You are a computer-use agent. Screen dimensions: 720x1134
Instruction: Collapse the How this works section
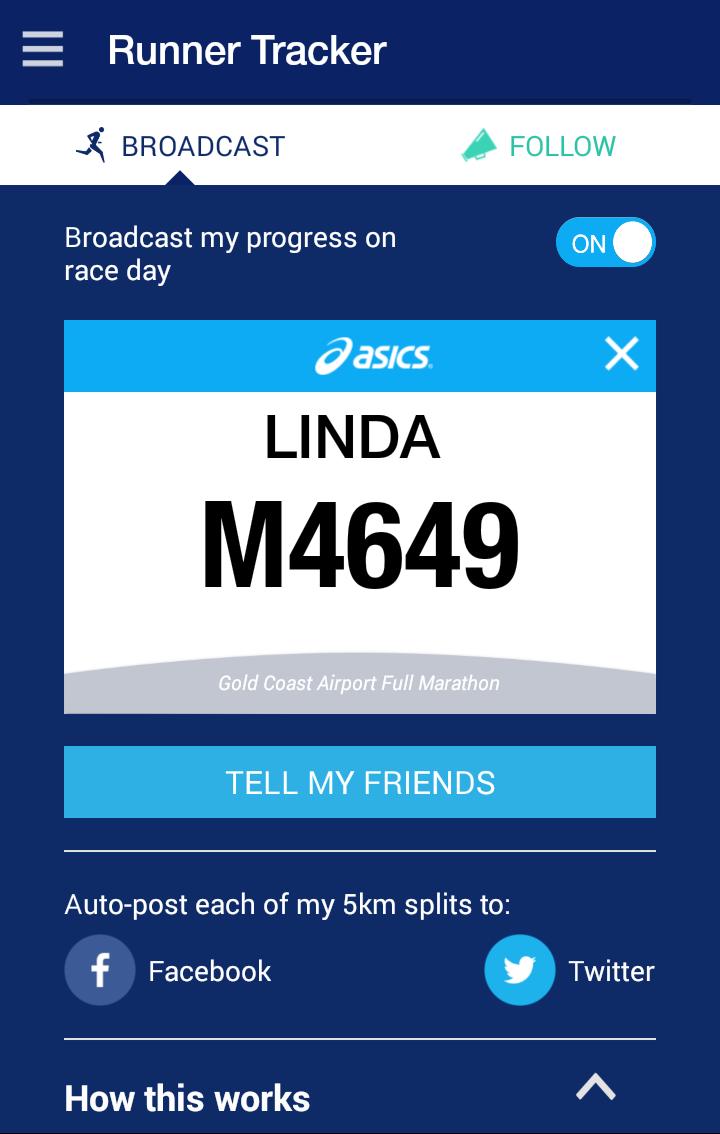coord(595,1086)
